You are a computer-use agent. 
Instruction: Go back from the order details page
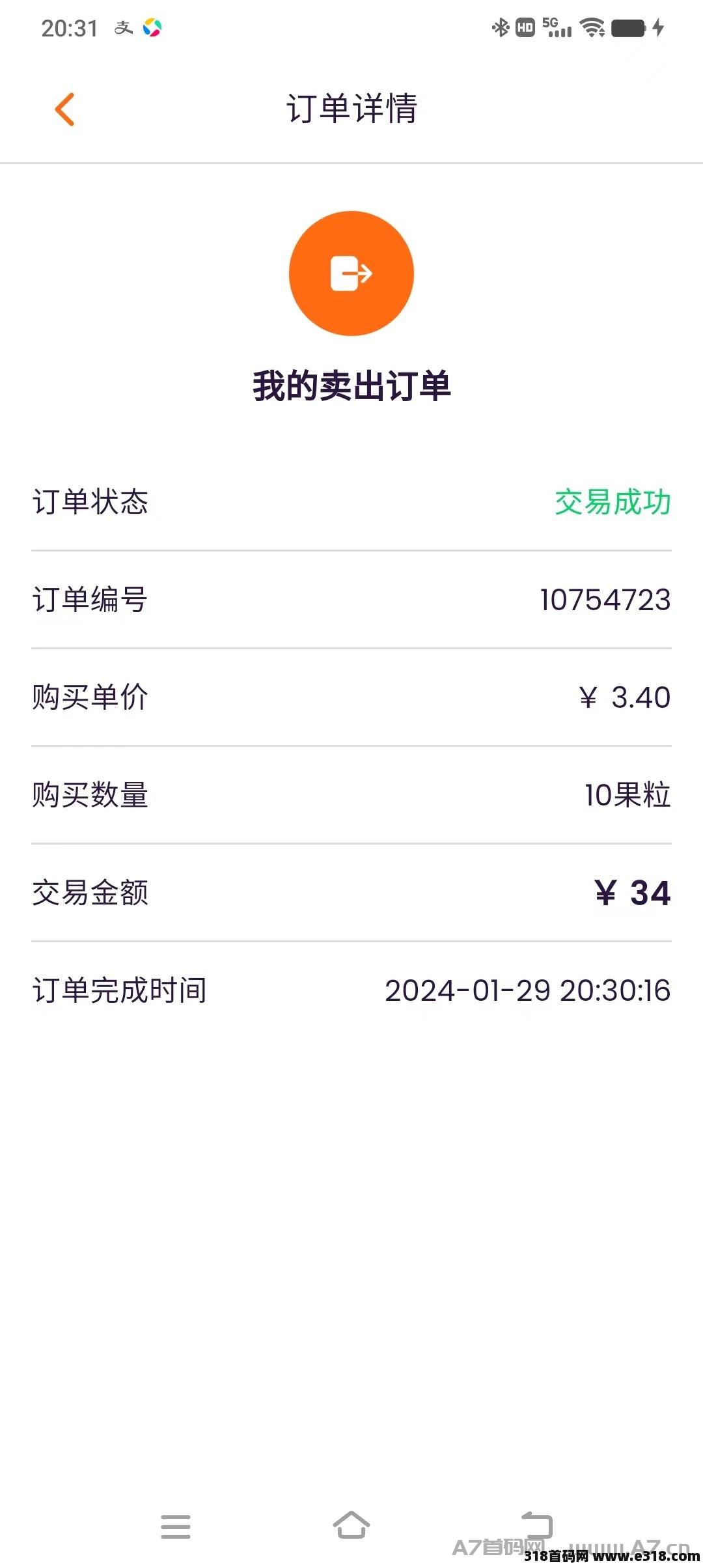64,109
